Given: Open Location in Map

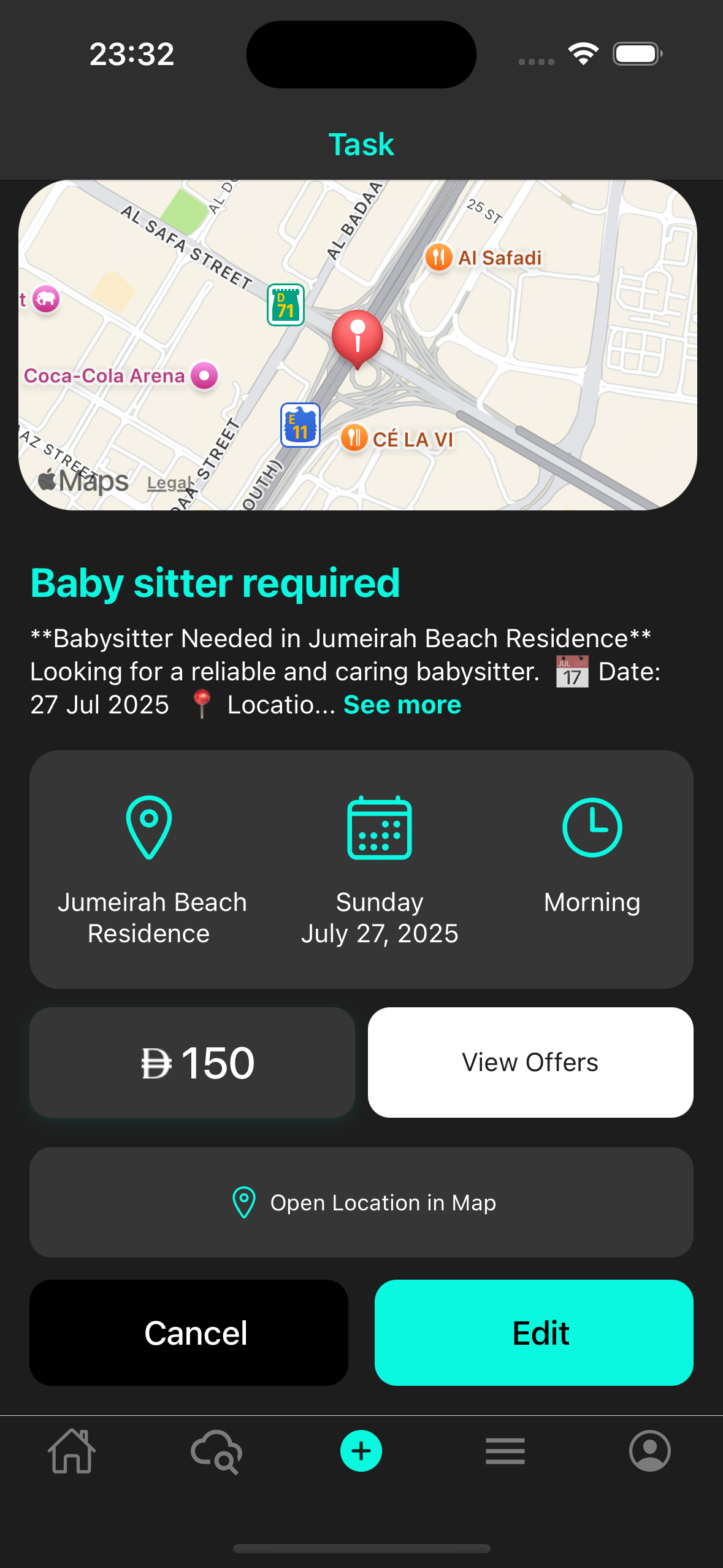Looking at the screenshot, I should click(x=361, y=1202).
